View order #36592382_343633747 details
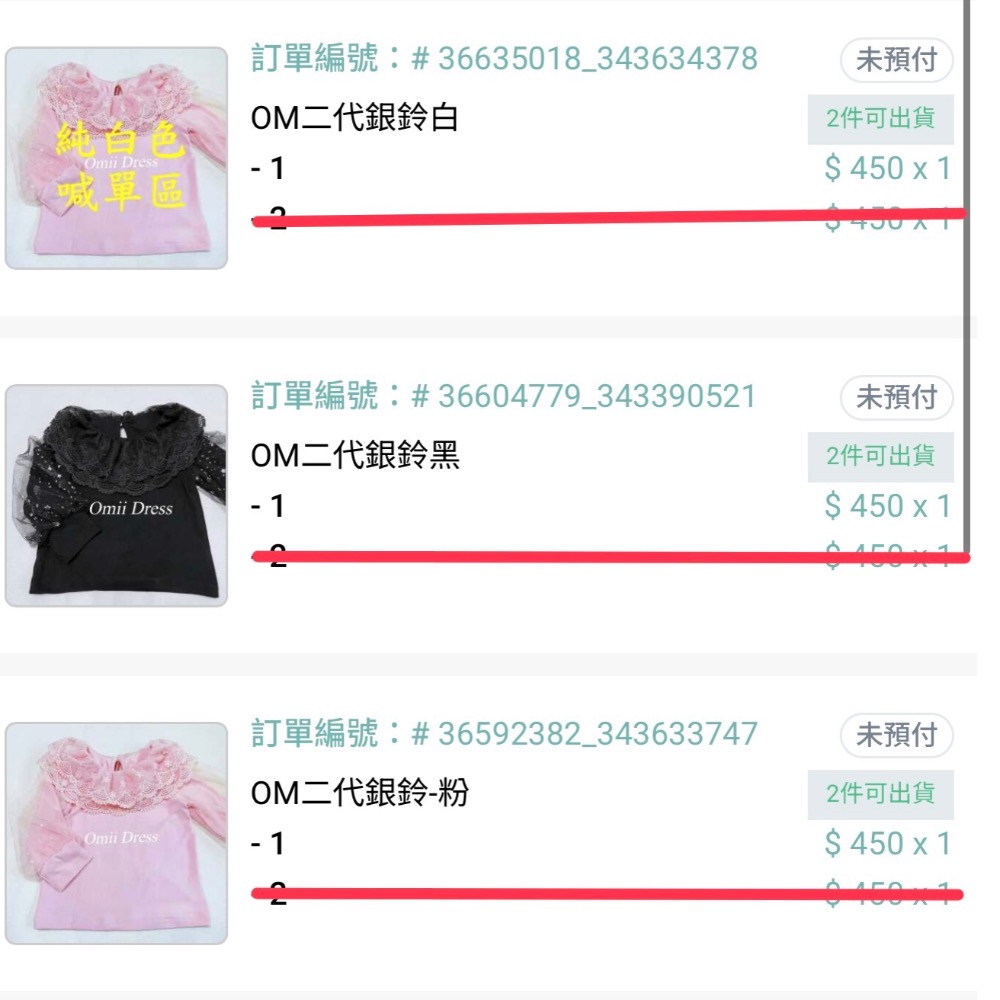 [504, 735]
